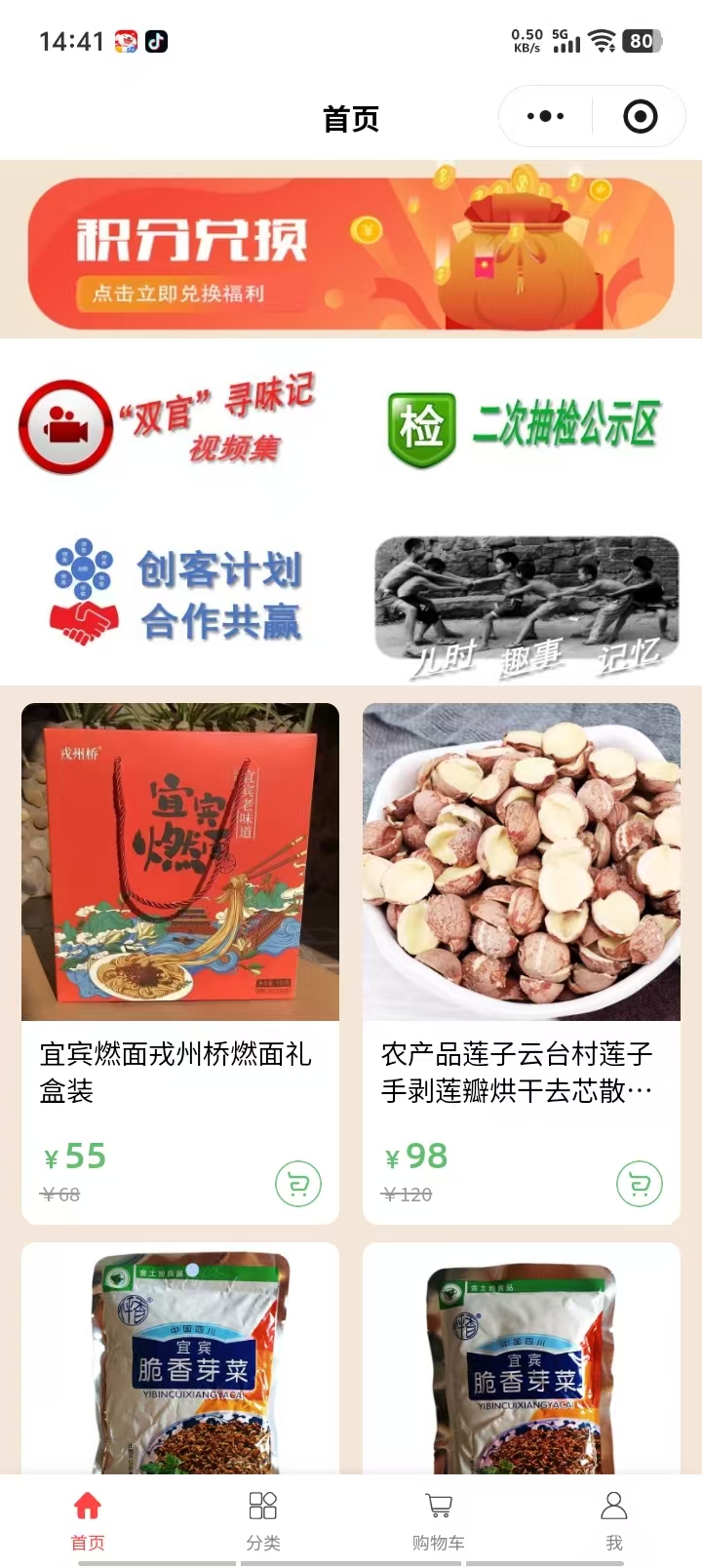
Task: Add 宜宾燃面礼盒装 to the cart
Action: pyautogui.click(x=297, y=1184)
